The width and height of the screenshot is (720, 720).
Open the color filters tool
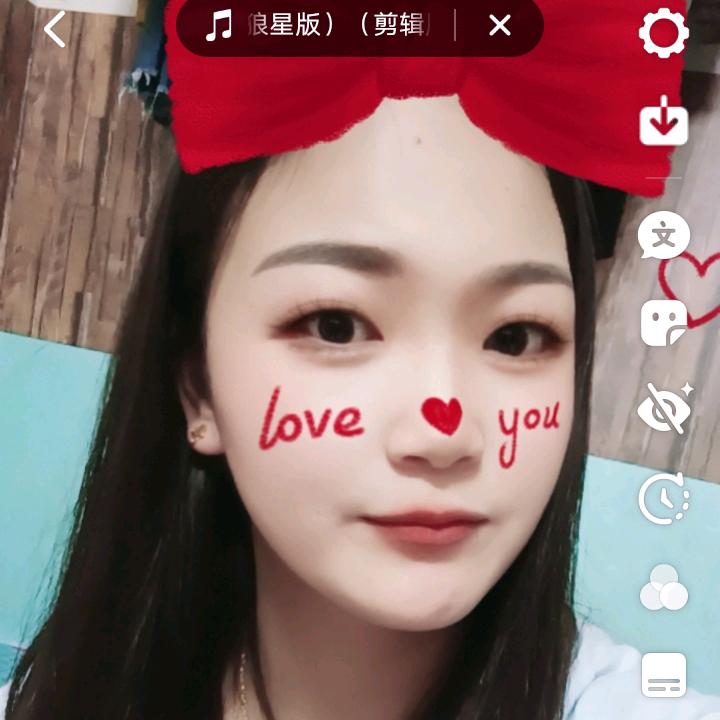[664, 587]
